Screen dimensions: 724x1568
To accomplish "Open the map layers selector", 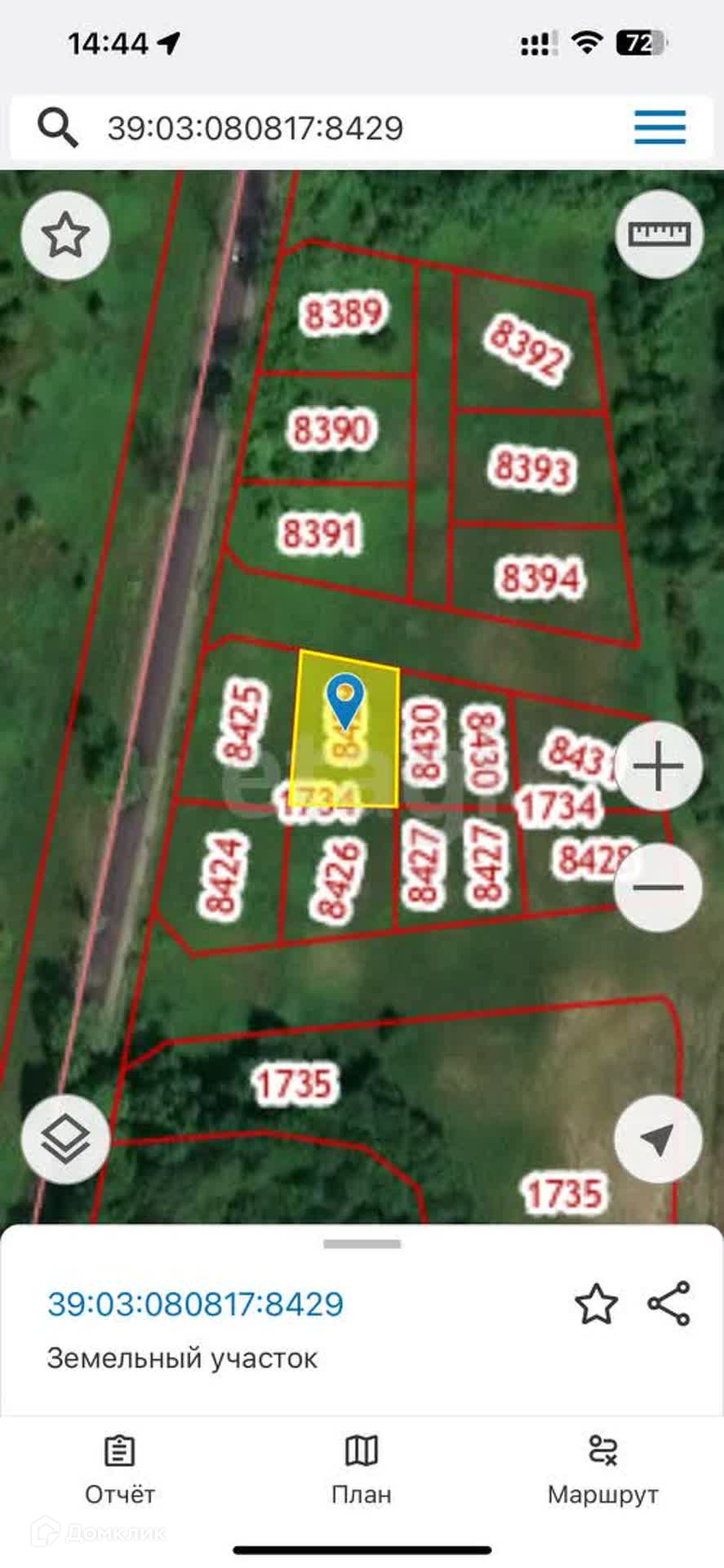I will [x=65, y=1139].
